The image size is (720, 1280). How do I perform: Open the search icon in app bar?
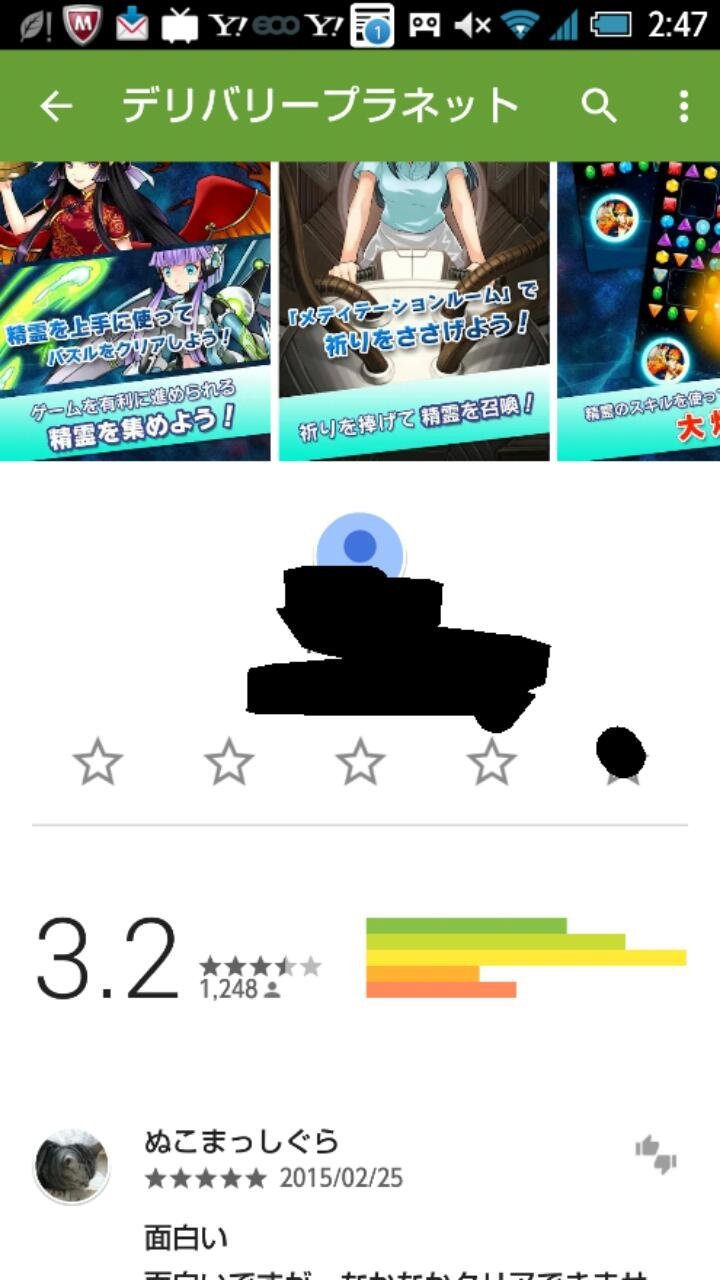(598, 106)
